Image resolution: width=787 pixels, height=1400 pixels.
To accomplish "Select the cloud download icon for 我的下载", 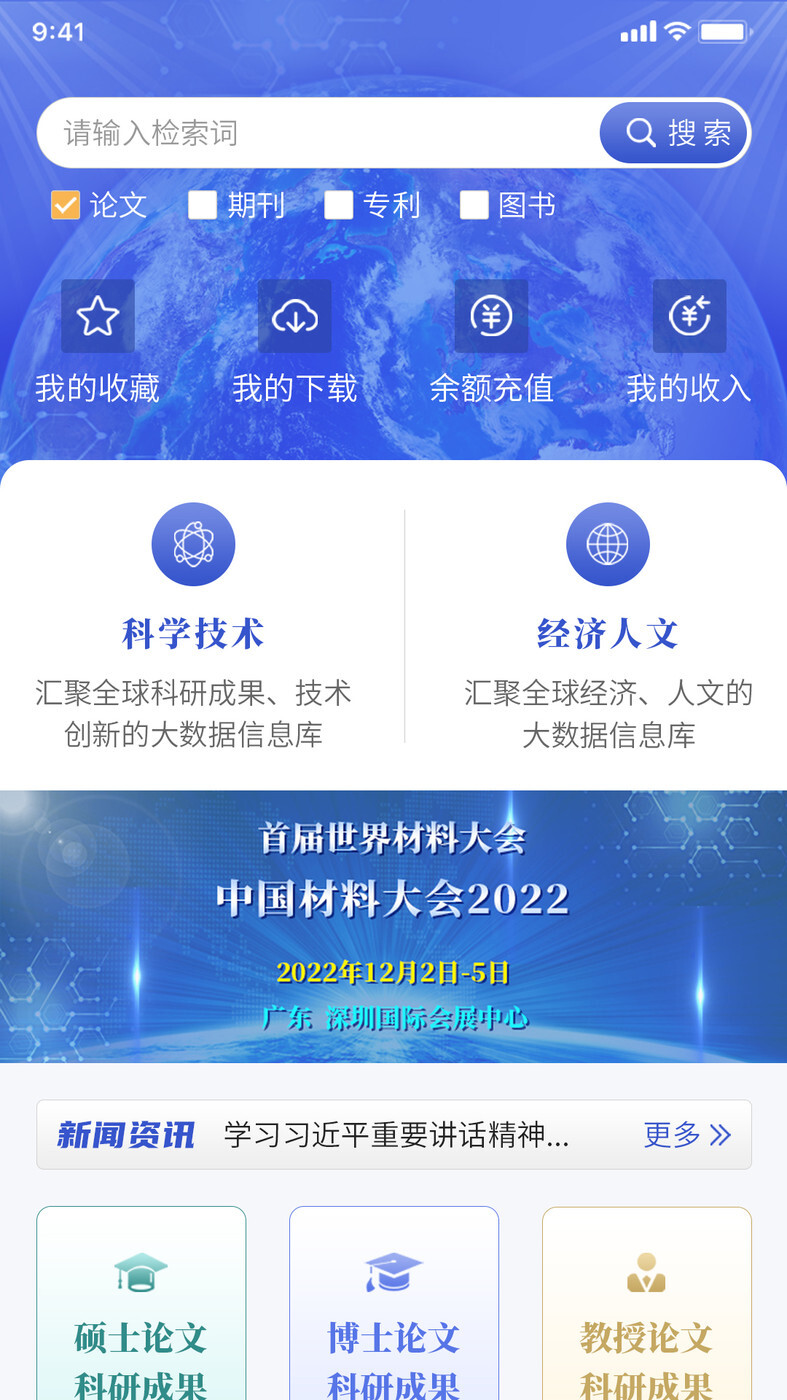I will [294, 315].
